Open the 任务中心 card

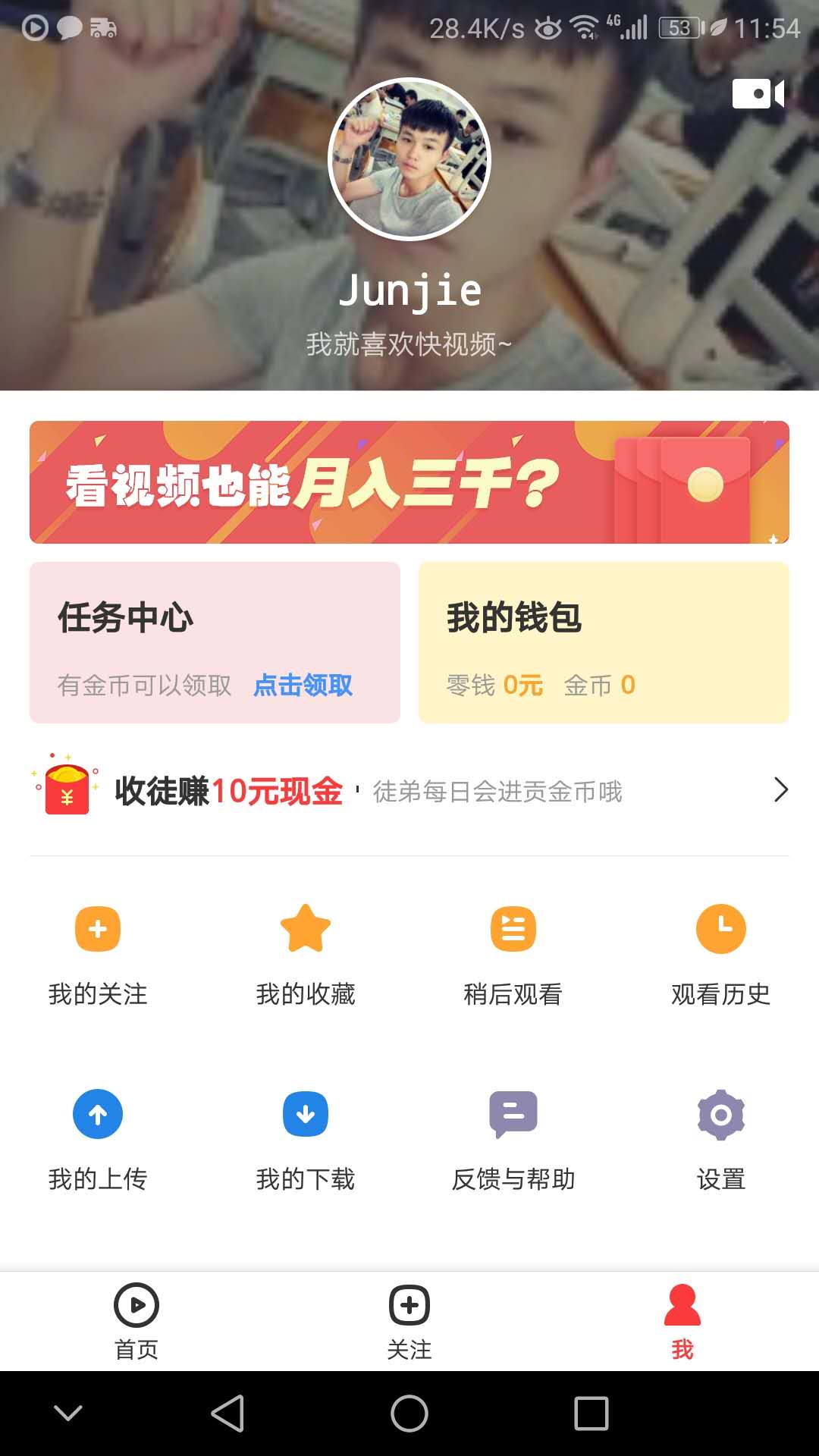click(215, 642)
